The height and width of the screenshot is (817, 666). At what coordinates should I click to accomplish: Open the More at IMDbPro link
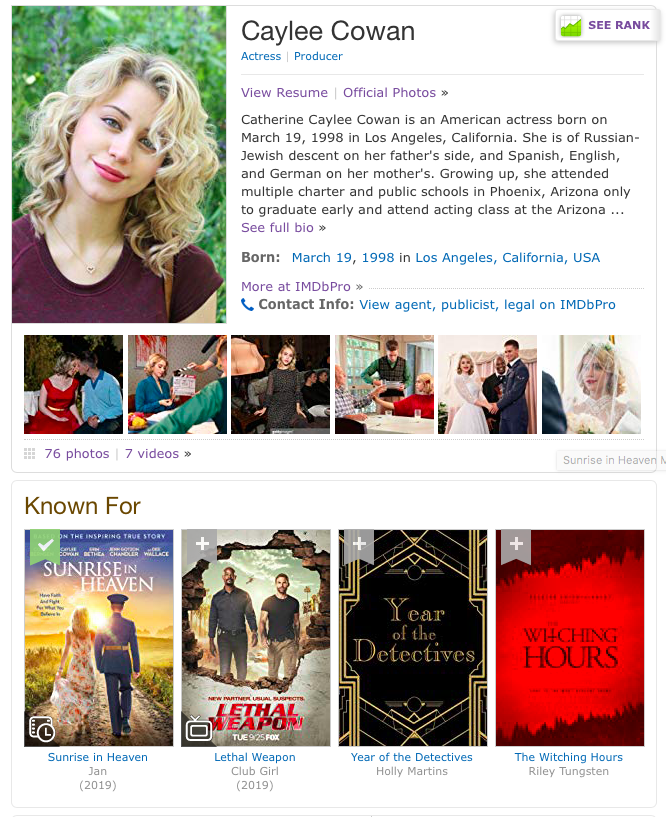[296, 286]
